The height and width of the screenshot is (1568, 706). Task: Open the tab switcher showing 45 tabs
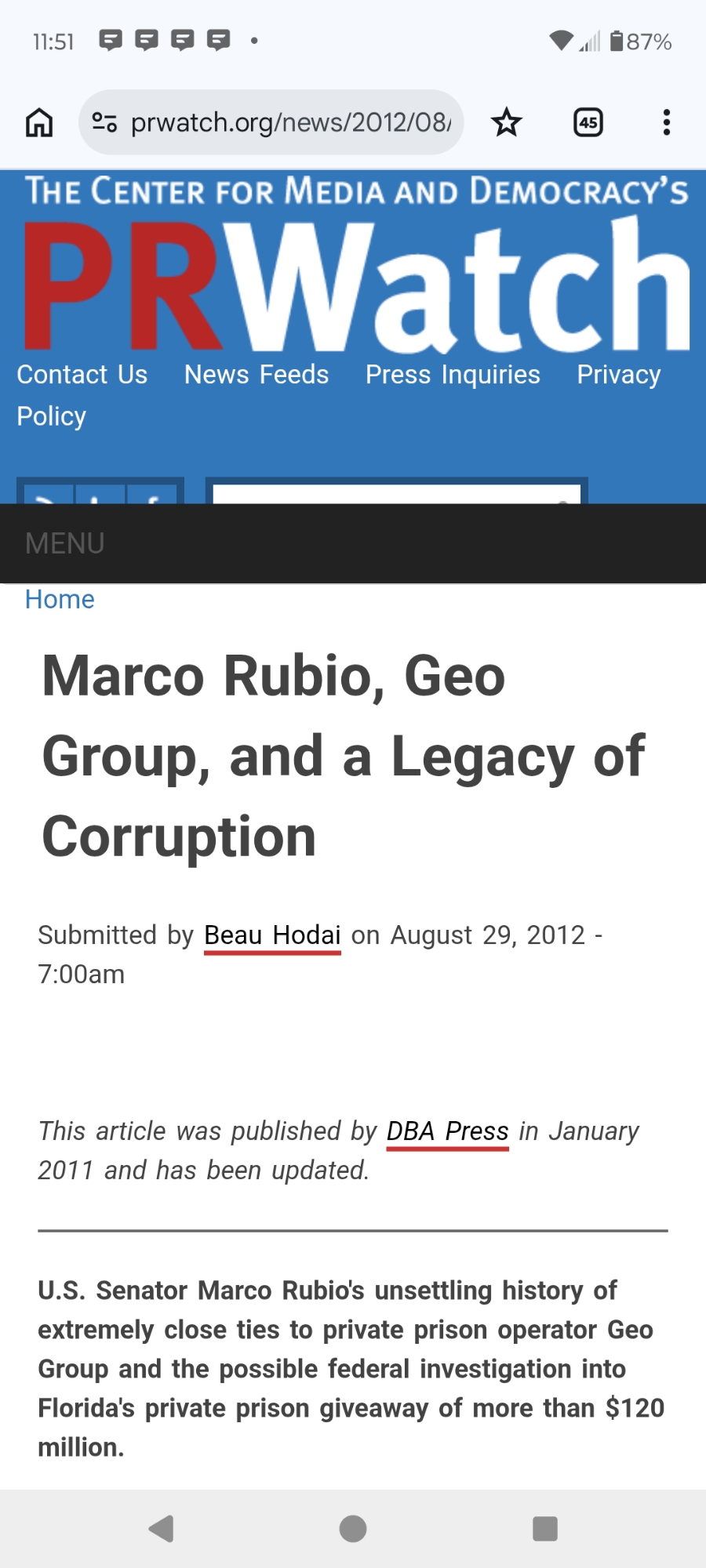(x=588, y=122)
